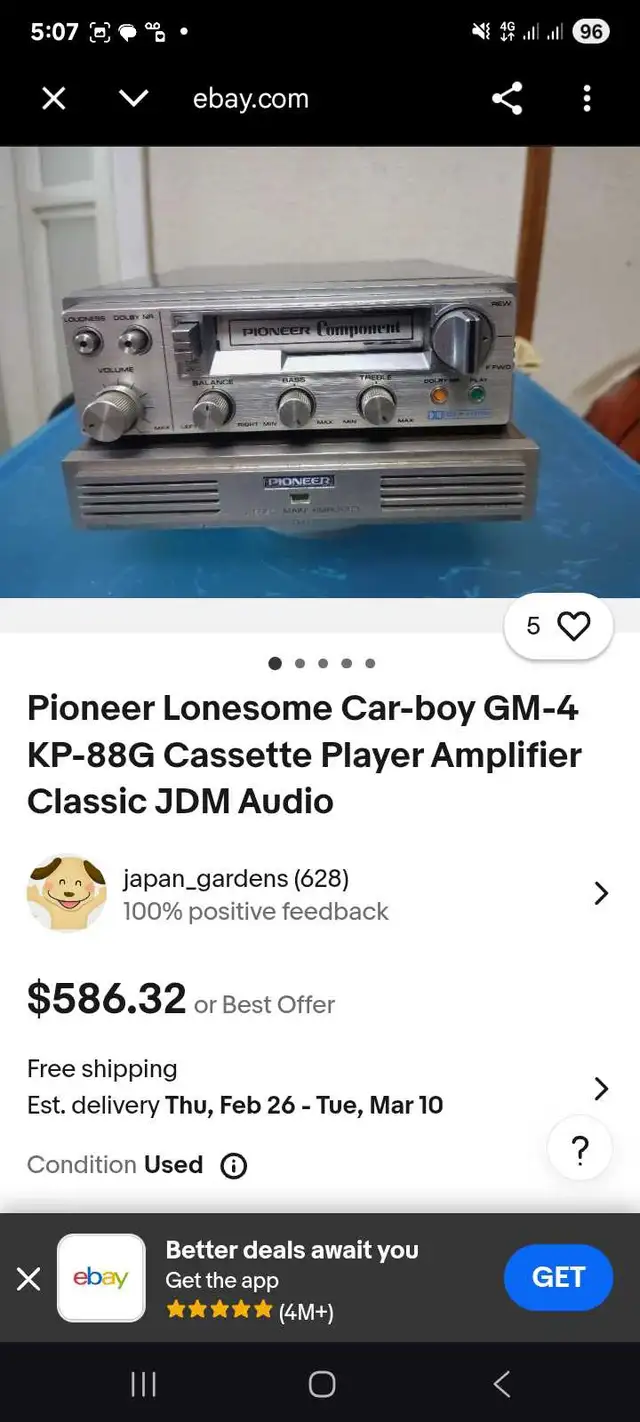Dismiss the eBay app banner
Viewport: 640px width, 1422px height.
click(x=29, y=1278)
